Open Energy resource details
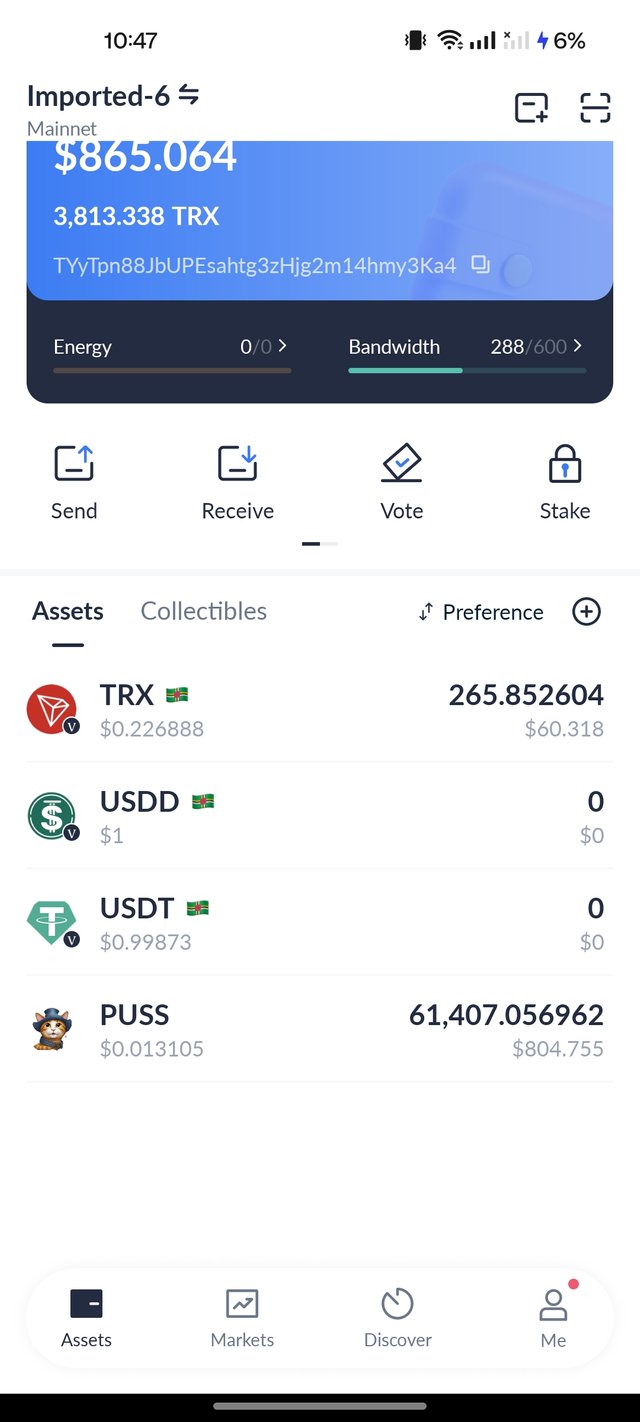The width and height of the screenshot is (640, 1422). [x=172, y=348]
